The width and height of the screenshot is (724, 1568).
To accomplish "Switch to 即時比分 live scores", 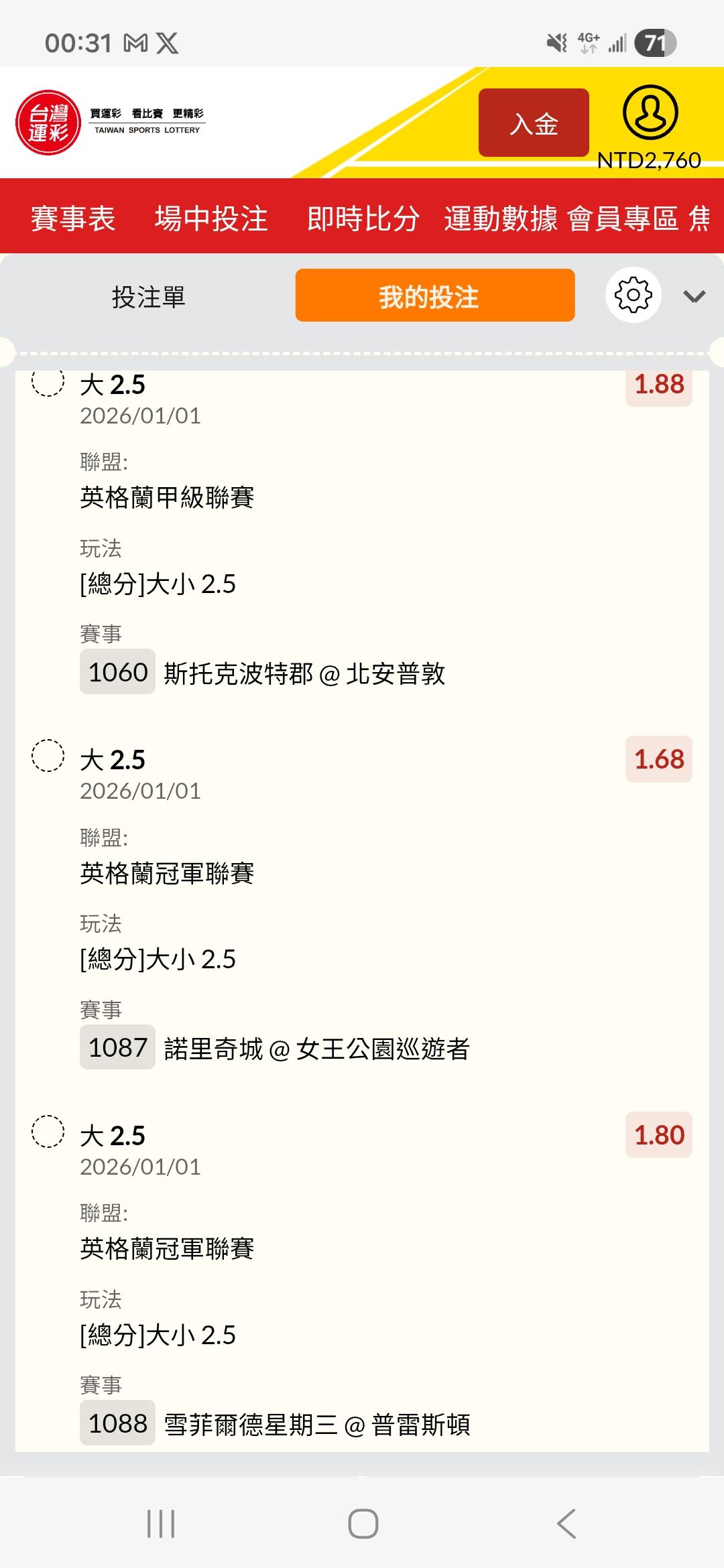I will [x=363, y=218].
